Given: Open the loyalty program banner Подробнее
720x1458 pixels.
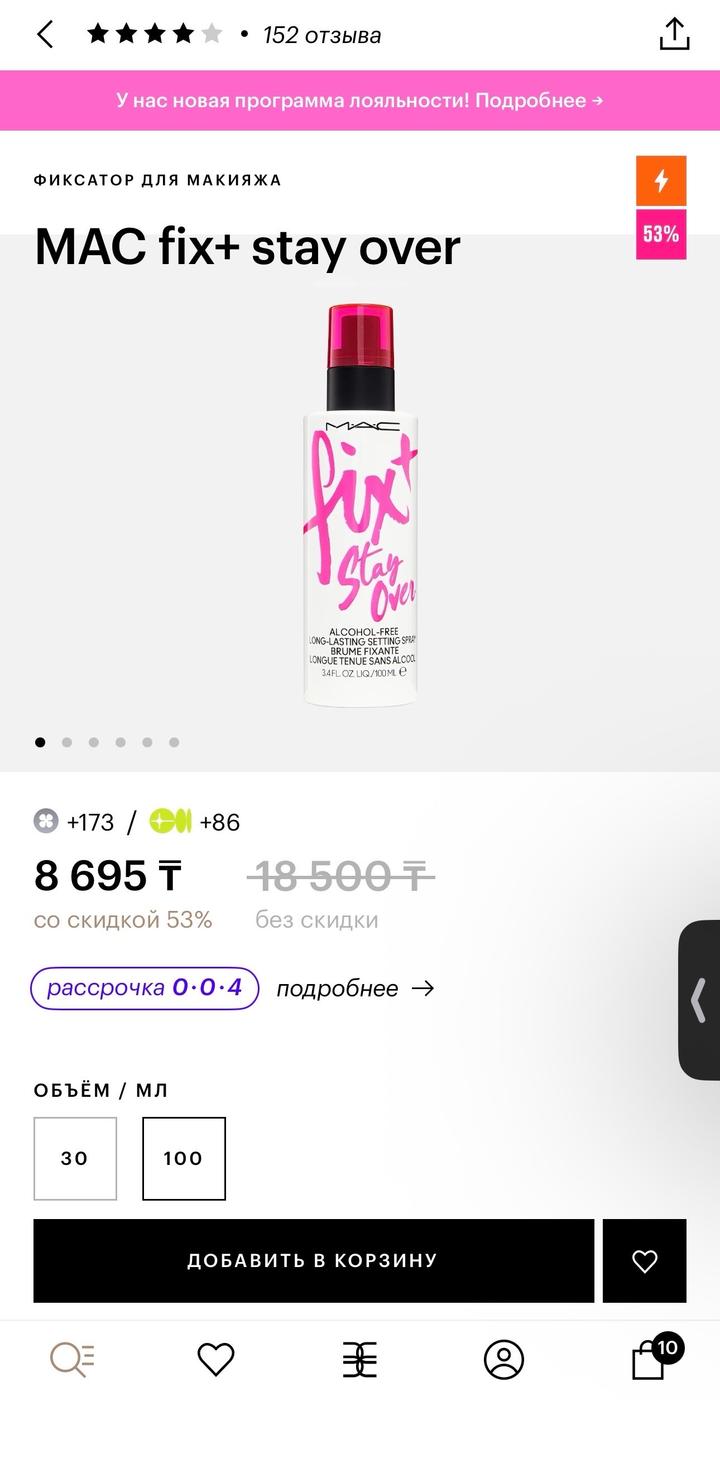Looking at the screenshot, I should pyautogui.click(x=360, y=100).
